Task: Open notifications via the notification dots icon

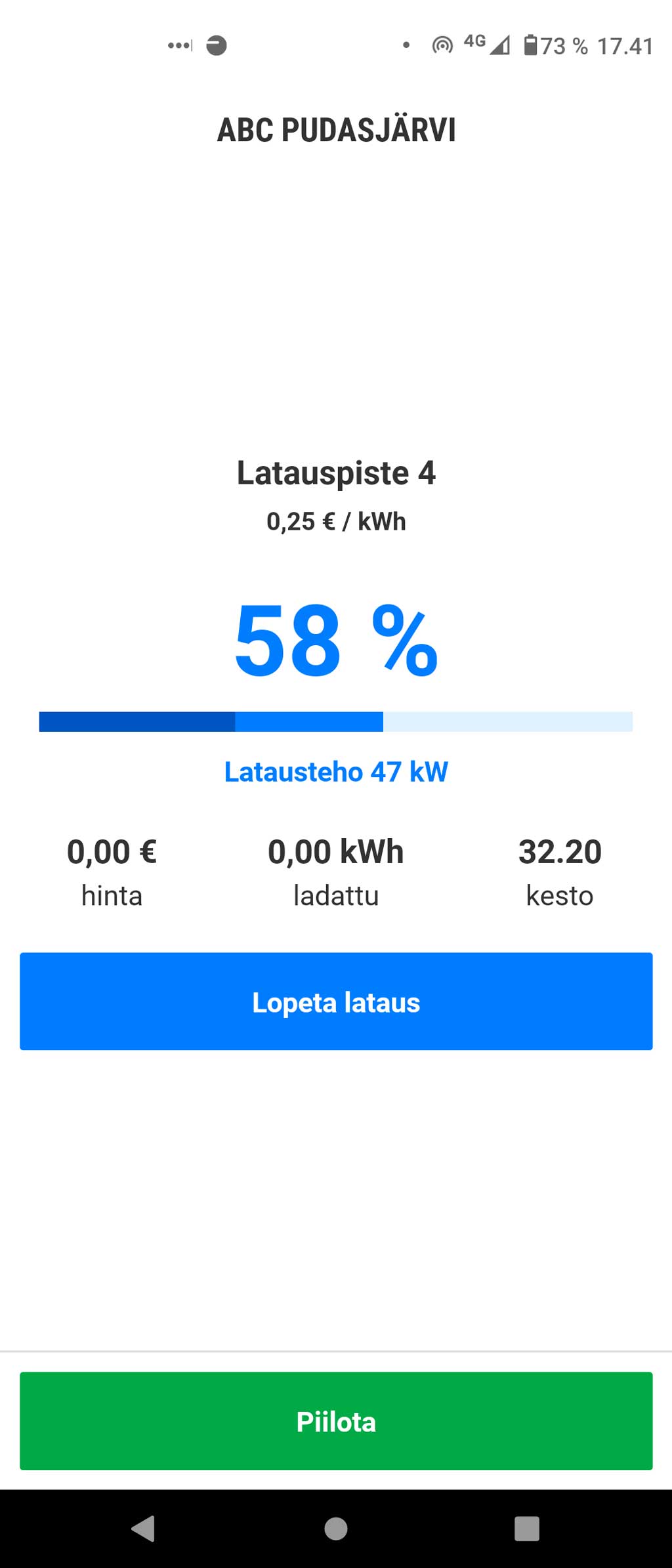Action: pyautogui.click(x=177, y=45)
